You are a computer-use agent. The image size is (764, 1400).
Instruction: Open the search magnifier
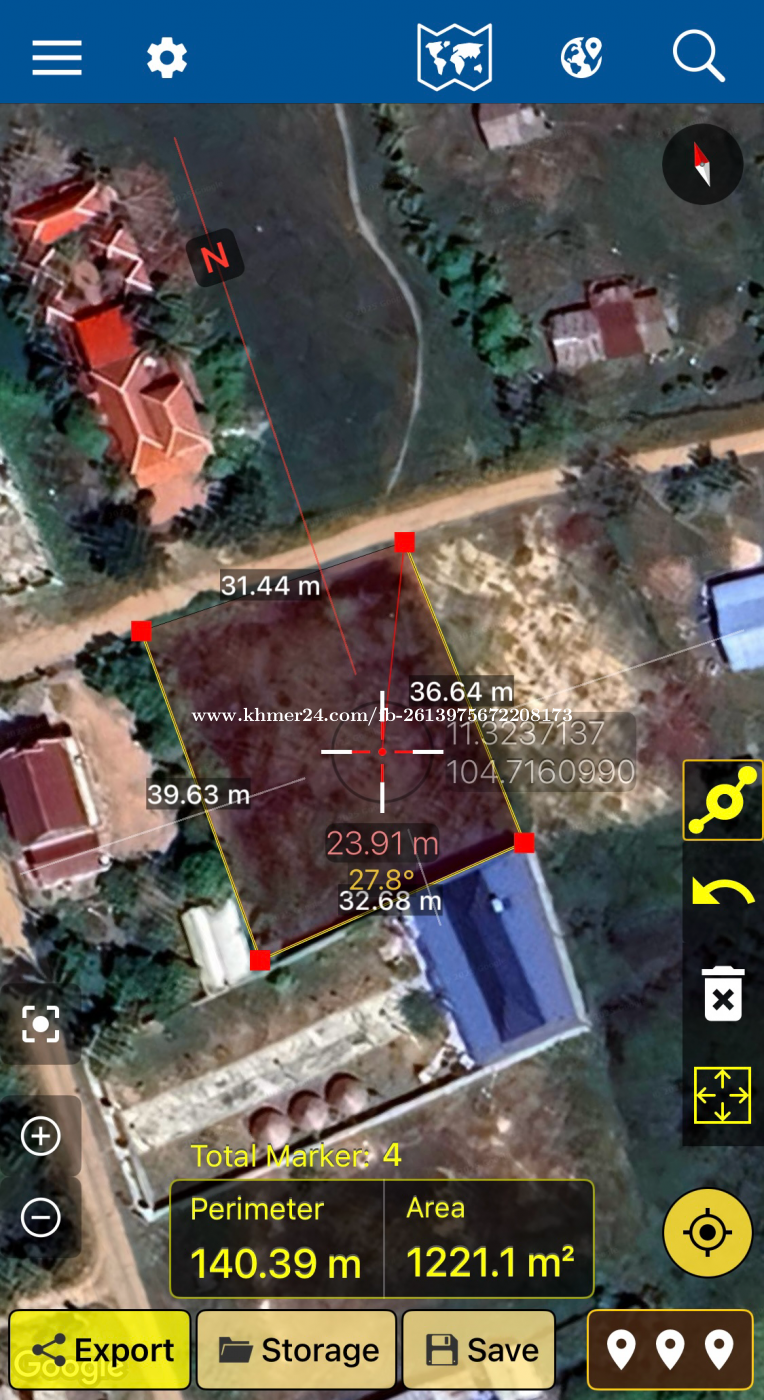click(698, 56)
